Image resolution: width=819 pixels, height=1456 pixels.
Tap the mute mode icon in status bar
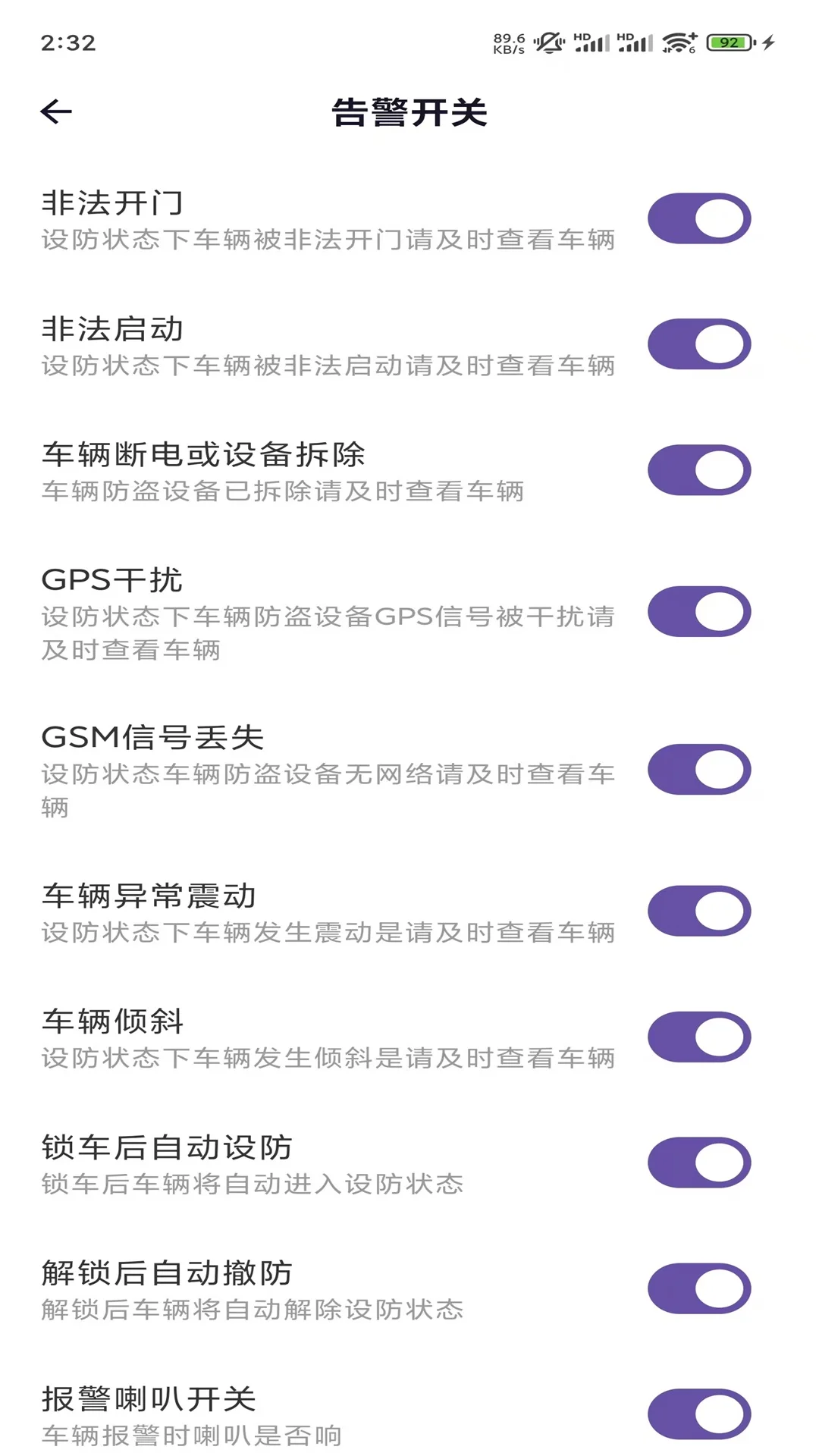(x=548, y=43)
